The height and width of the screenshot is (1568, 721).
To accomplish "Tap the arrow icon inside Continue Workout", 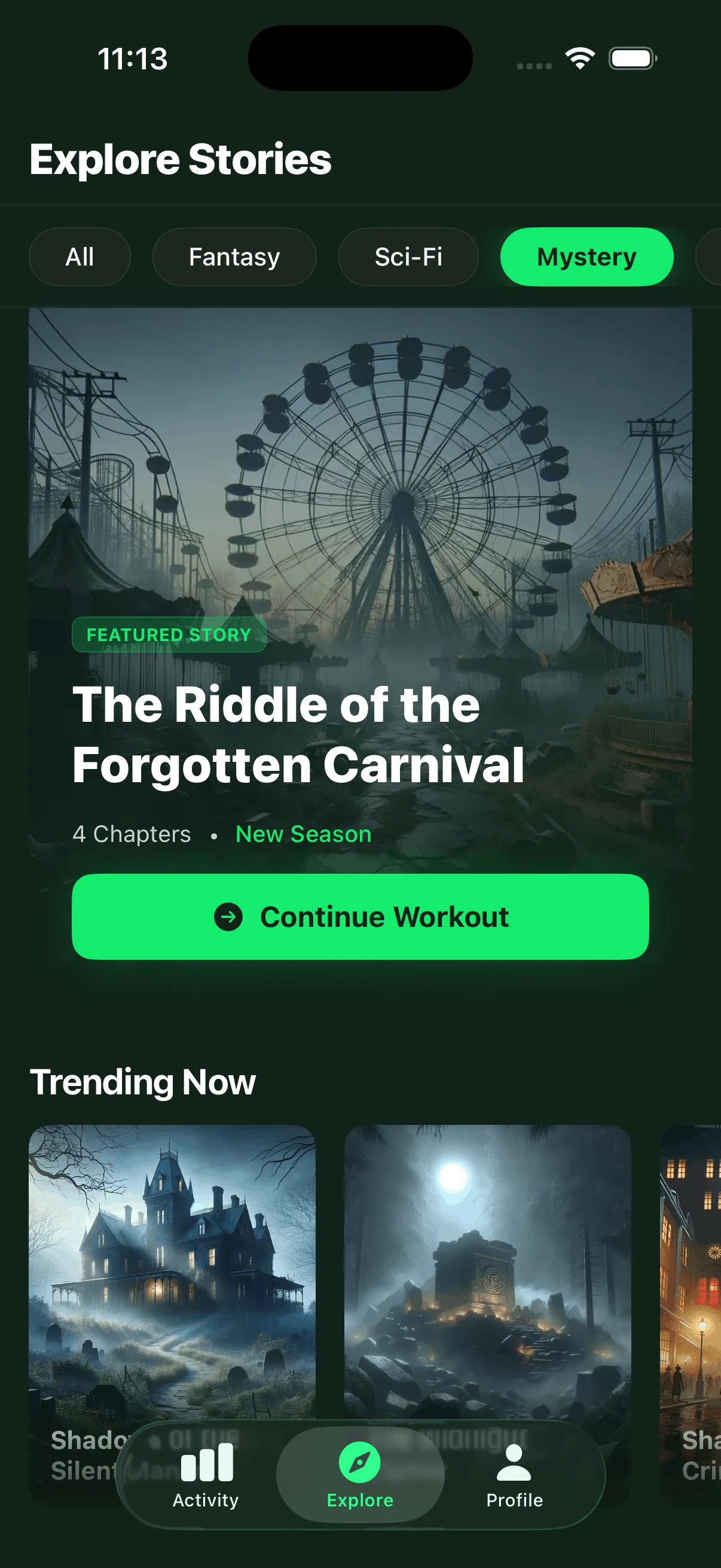I will [230, 917].
